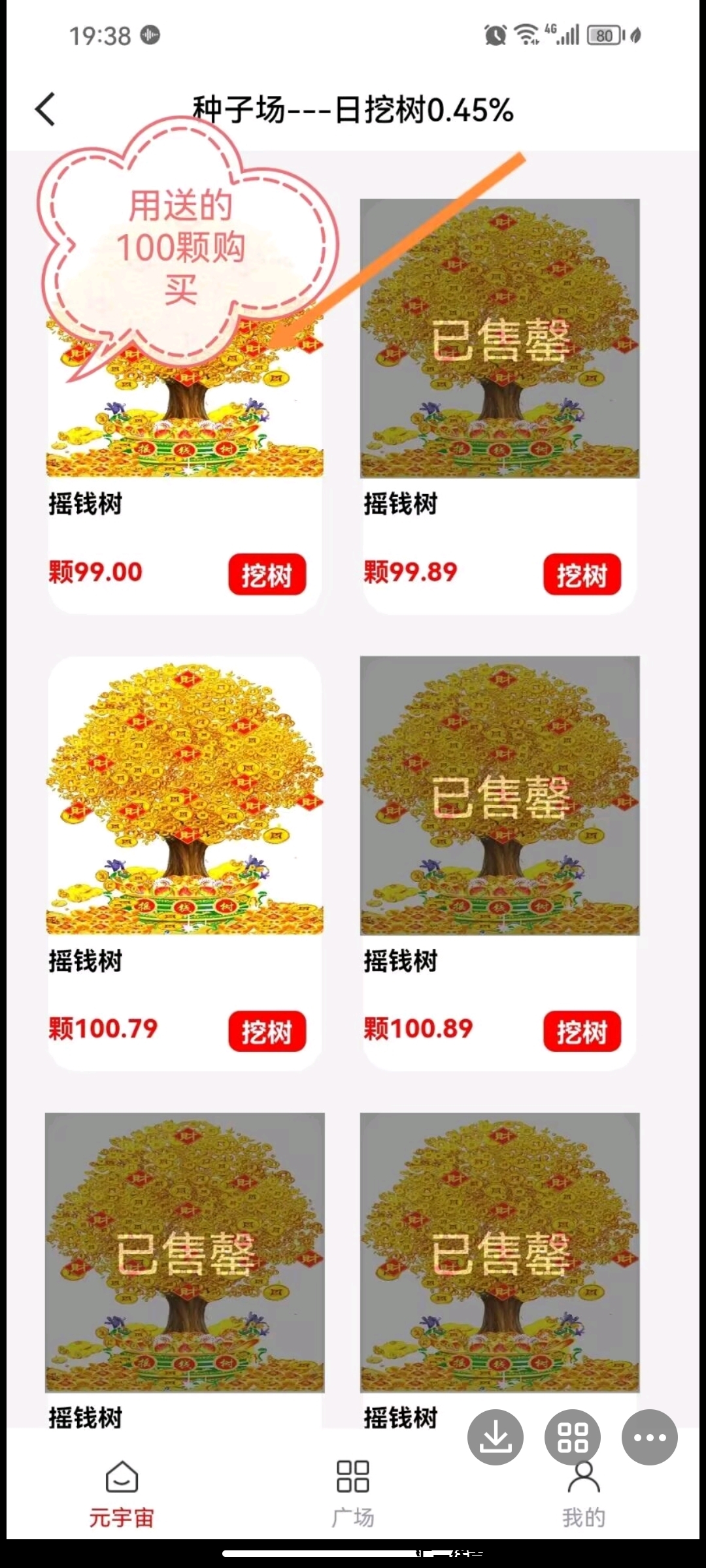Image resolution: width=706 pixels, height=1568 pixels.
Task: Open the floating four-squares grid icon
Action: 573,1437
